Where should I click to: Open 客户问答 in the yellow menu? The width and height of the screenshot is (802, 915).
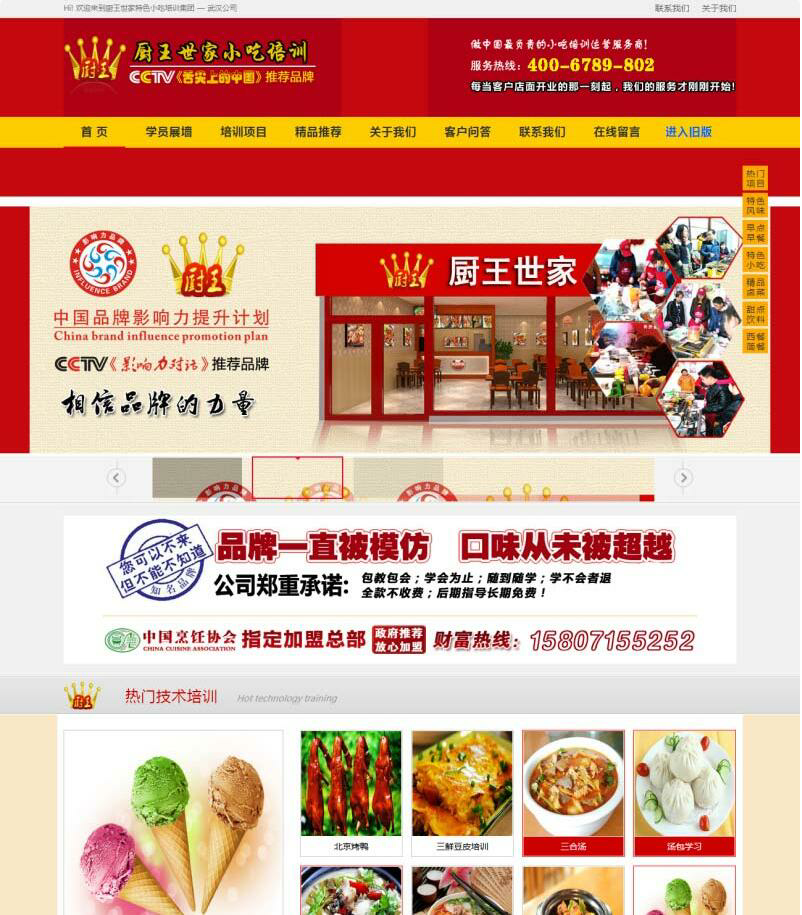467,132
